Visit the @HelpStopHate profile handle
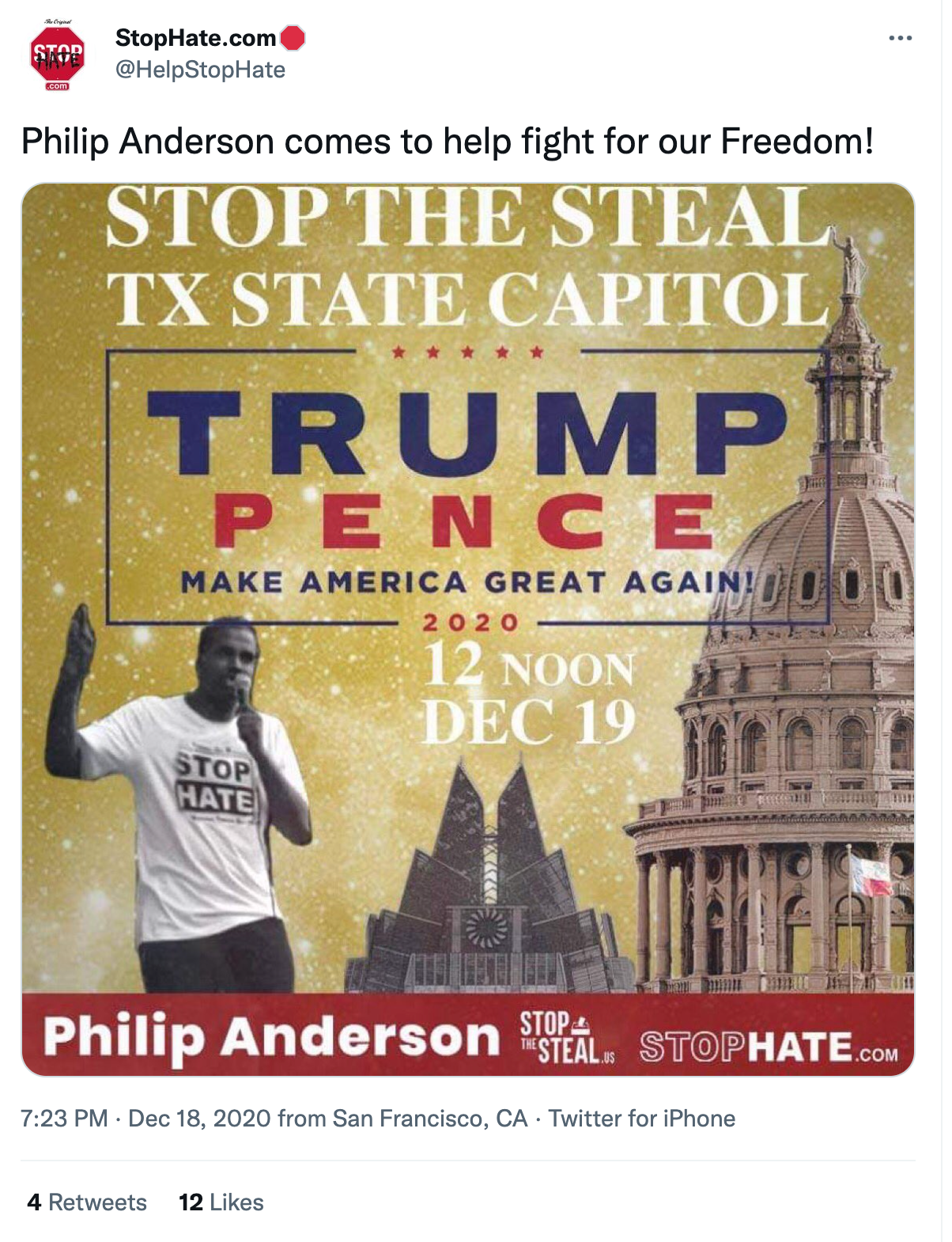The width and height of the screenshot is (952, 1242). 200,70
